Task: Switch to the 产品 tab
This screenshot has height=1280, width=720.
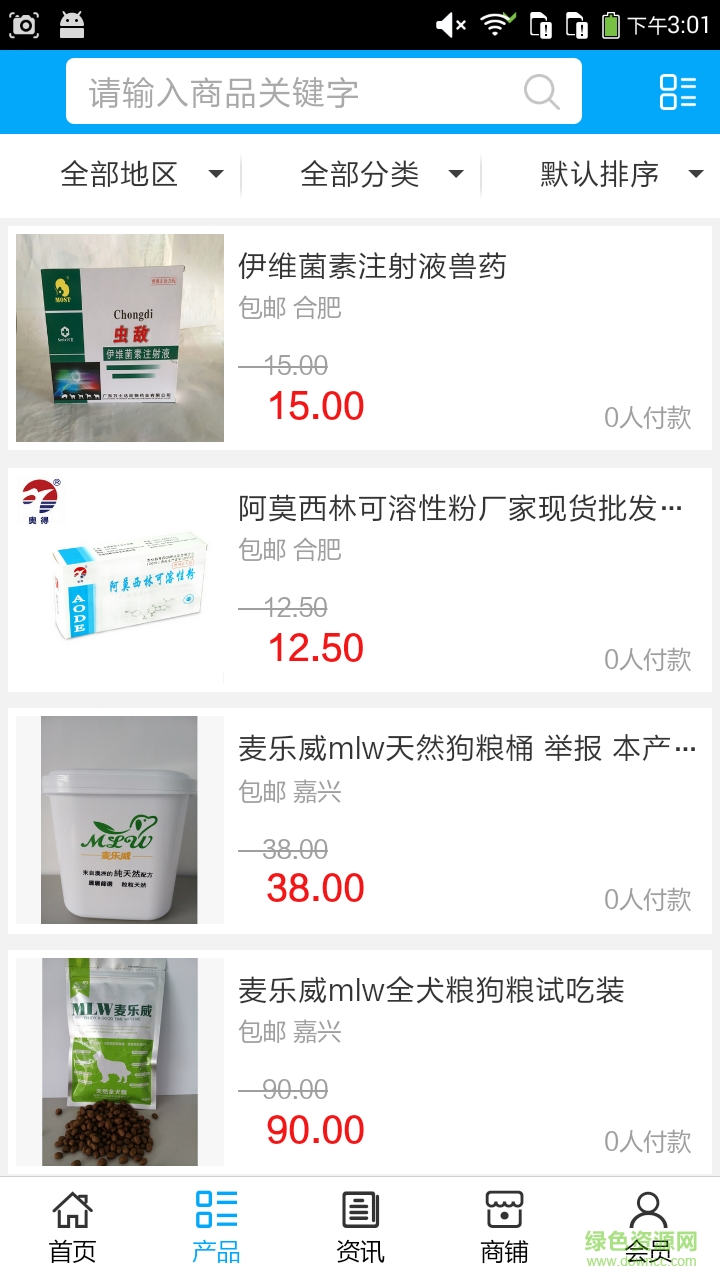Action: coord(215,1225)
